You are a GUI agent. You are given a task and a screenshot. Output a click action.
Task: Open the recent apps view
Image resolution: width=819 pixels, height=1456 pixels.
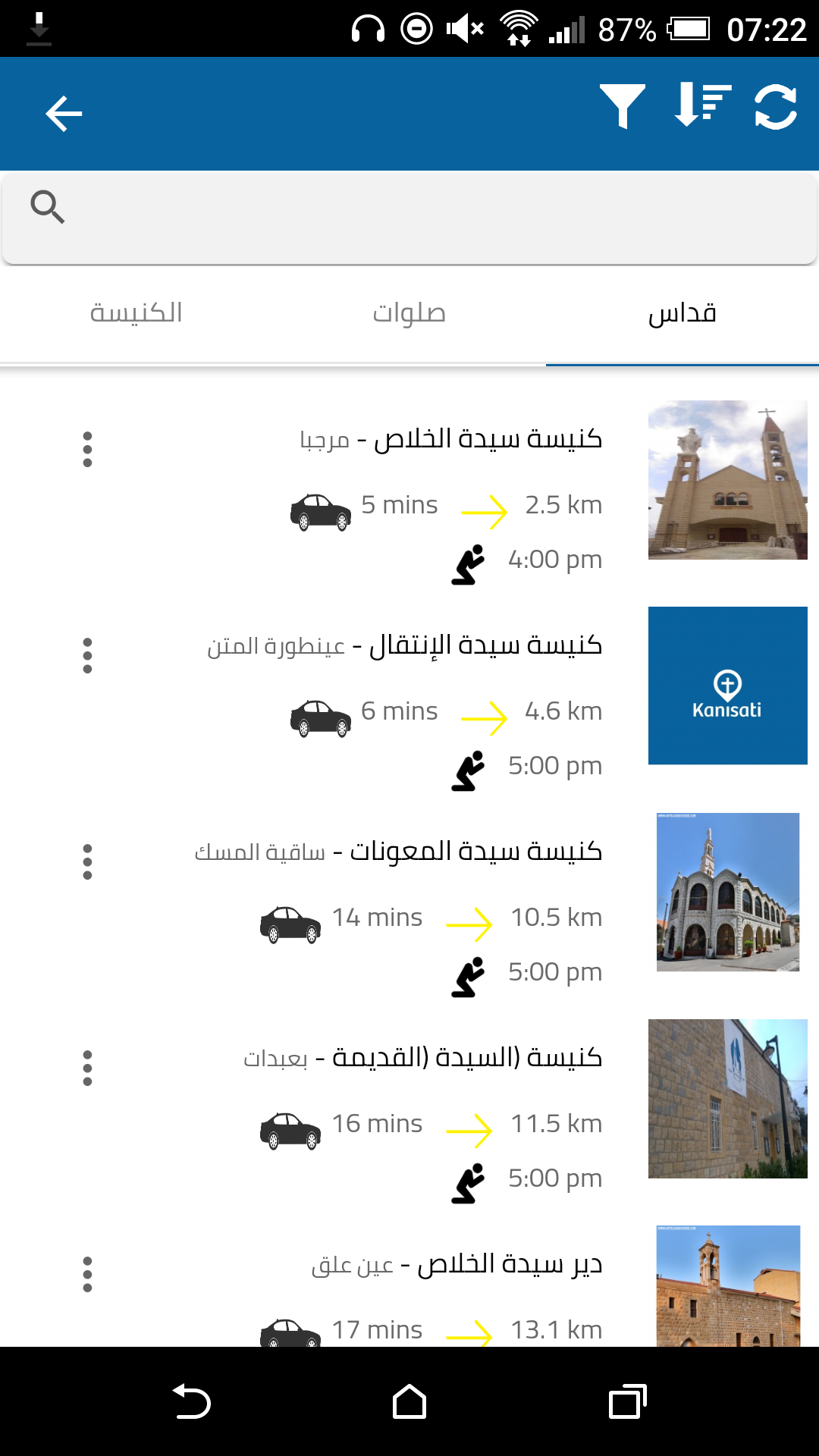[628, 1401]
